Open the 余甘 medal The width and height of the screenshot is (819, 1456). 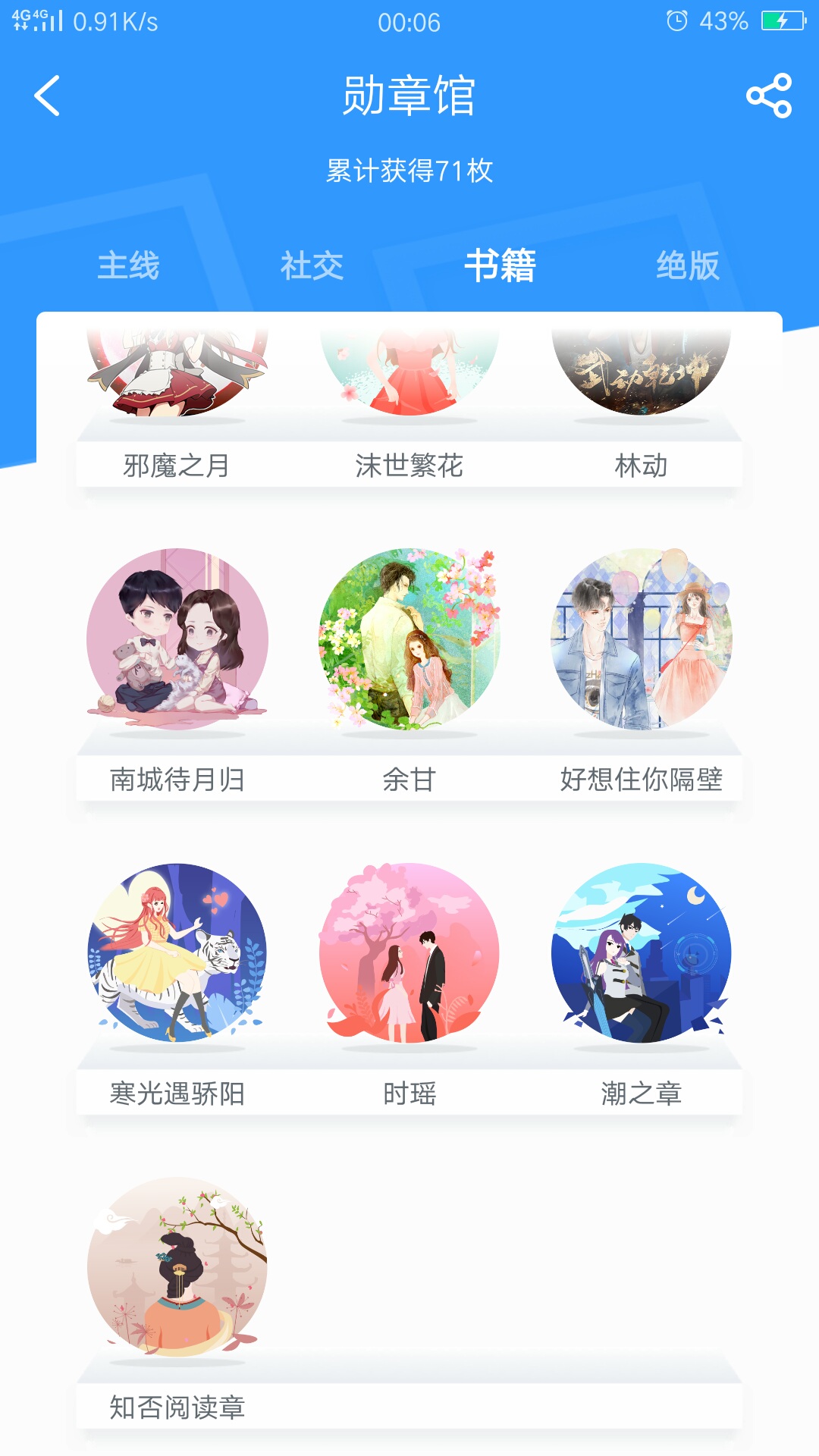409,639
